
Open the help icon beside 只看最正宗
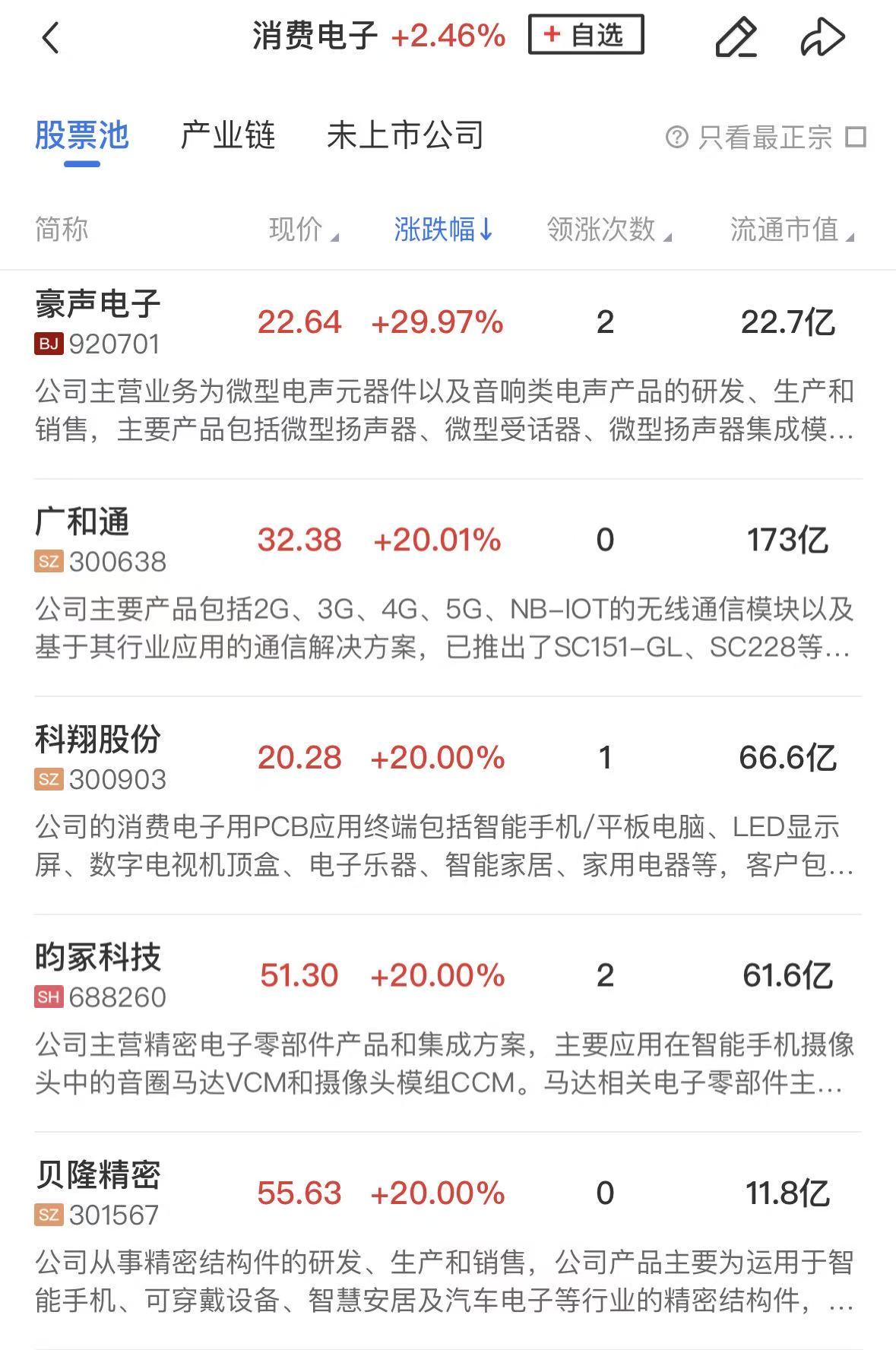click(x=676, y=138)
